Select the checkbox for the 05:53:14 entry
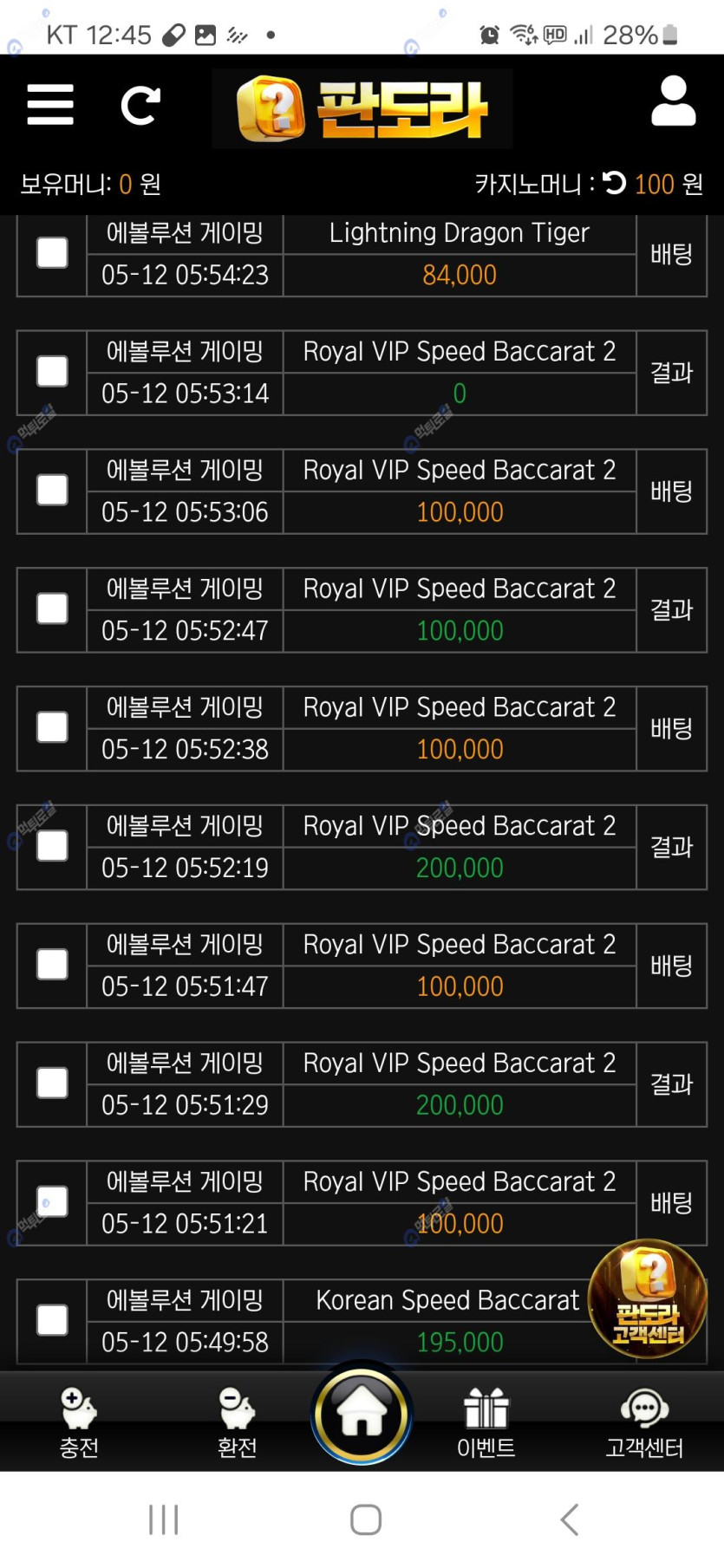724x1568 pixels. (x=52, y=372)
